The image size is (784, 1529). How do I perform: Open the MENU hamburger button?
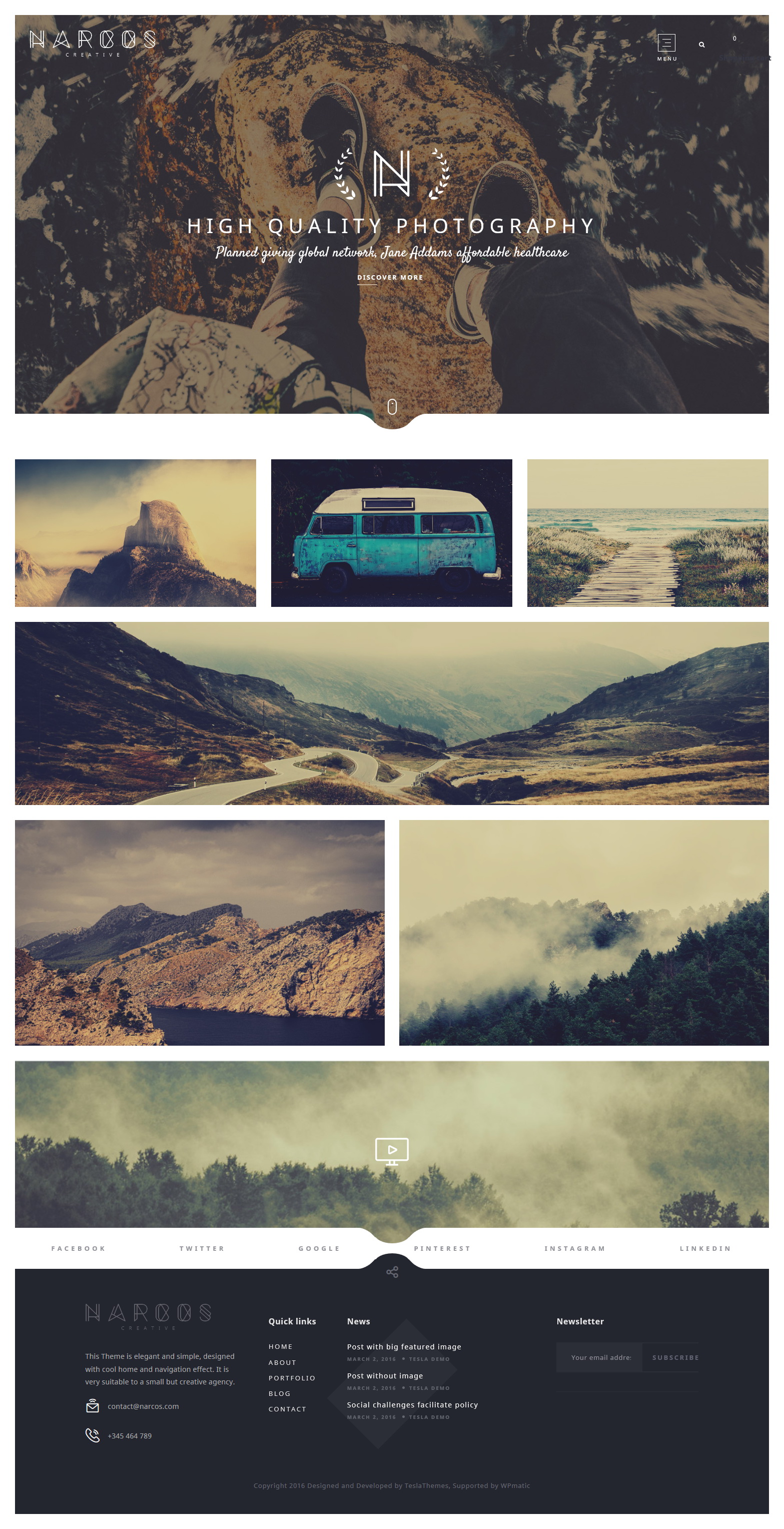click(x=666, y=47)
